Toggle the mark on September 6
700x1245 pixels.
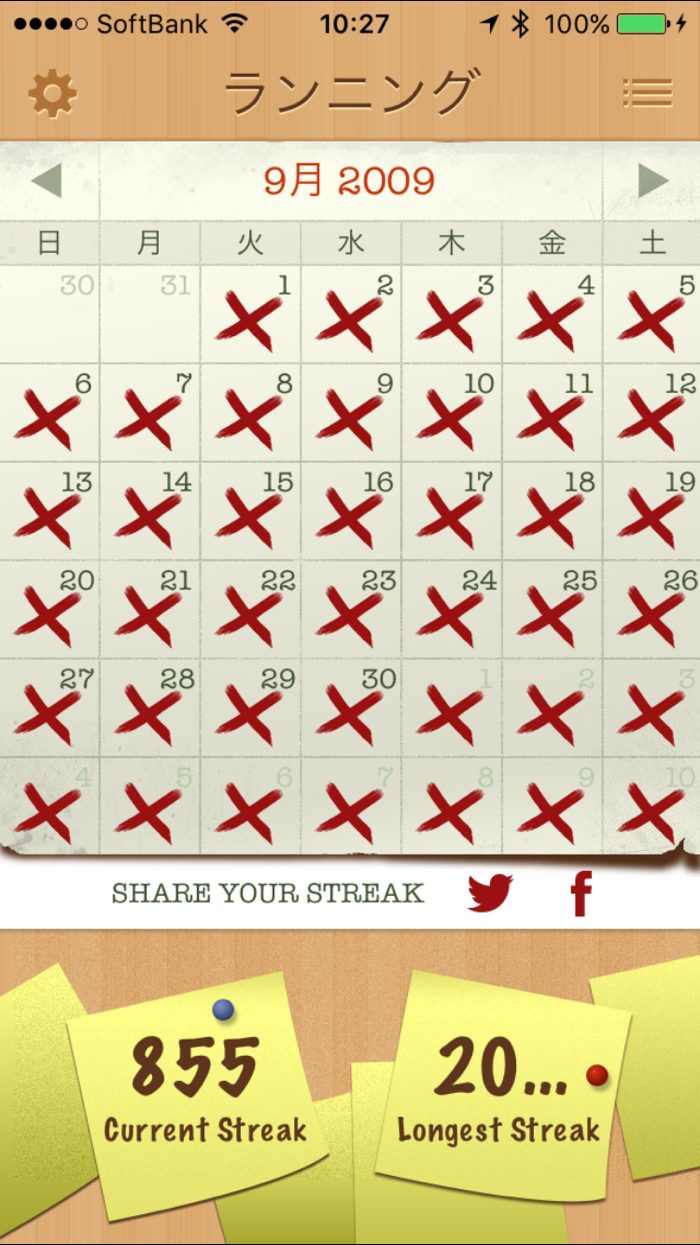49,413
